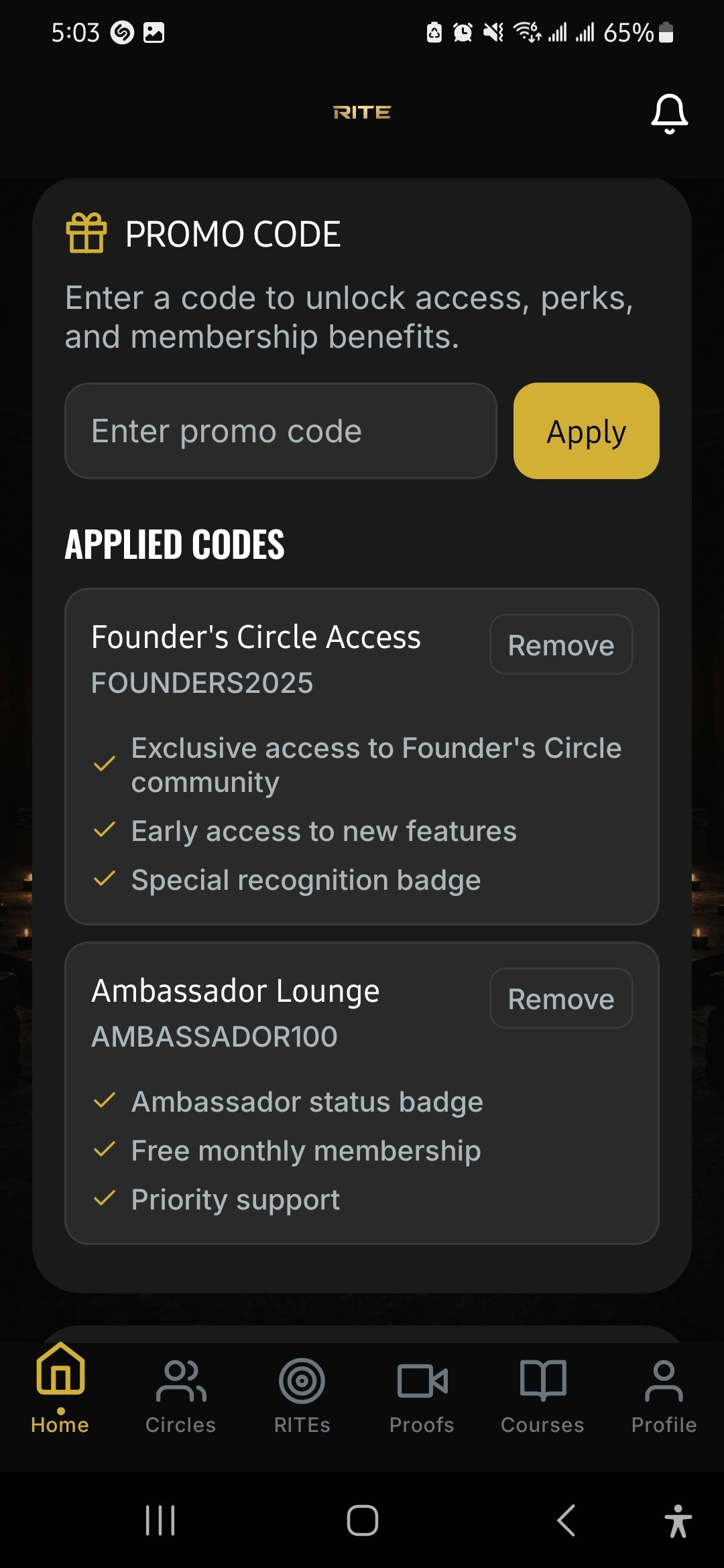Open the notifications bell
Screen dimensions: 724x1568
pyautogui.click(x=669, y=113)
